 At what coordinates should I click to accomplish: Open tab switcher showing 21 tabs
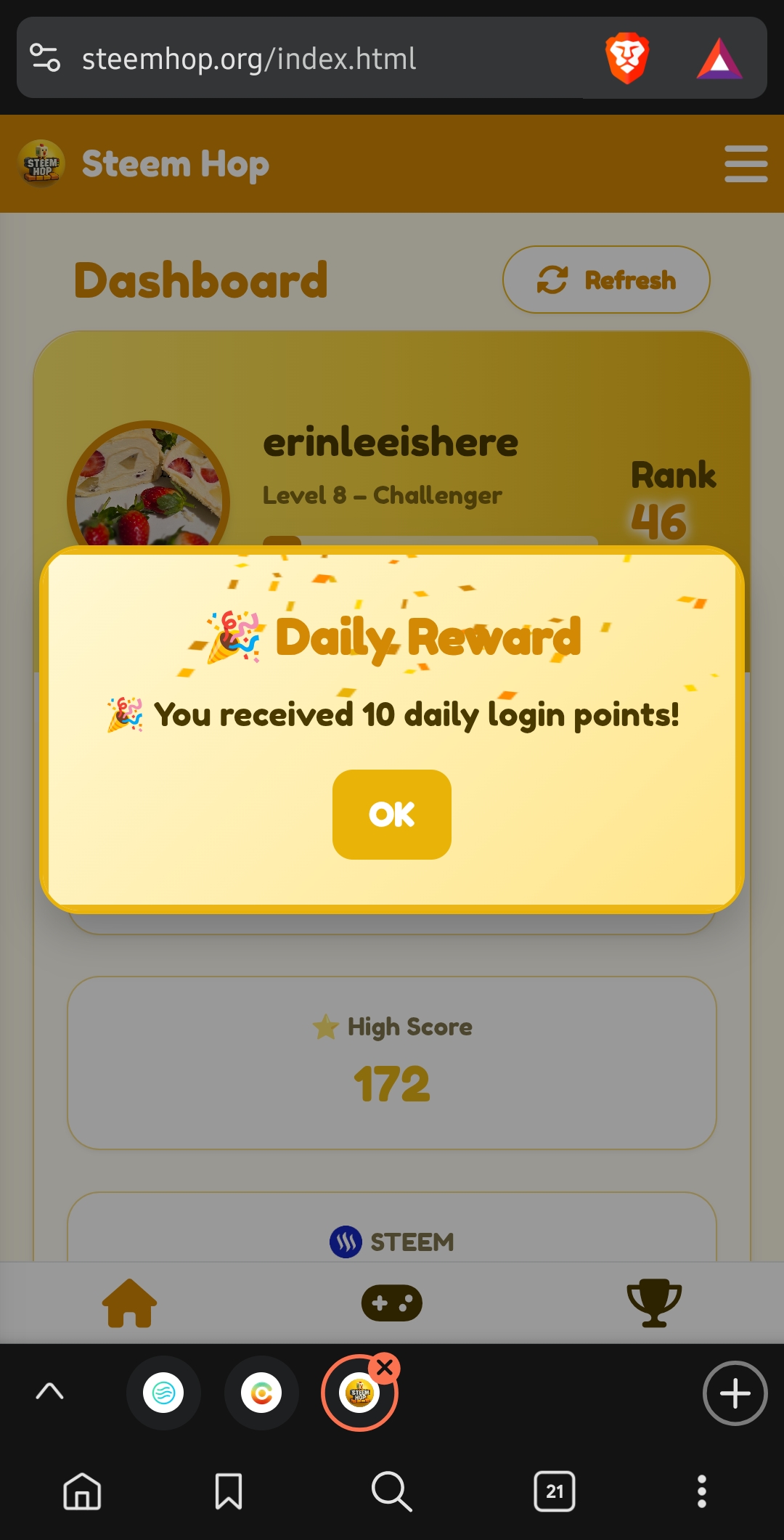[x=555, y=1491]
